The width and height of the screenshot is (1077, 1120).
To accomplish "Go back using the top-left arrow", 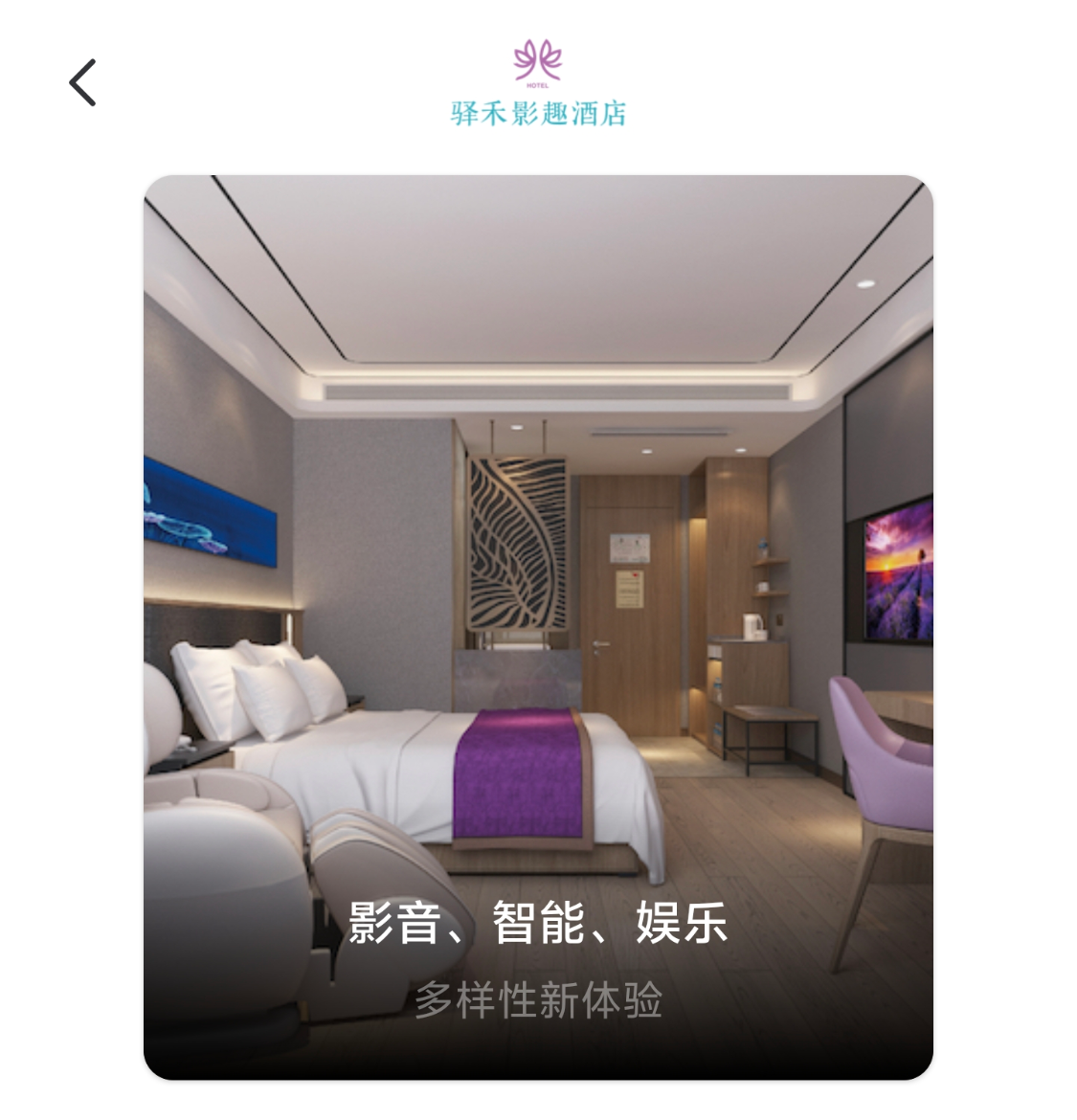I will pos(83,82).
